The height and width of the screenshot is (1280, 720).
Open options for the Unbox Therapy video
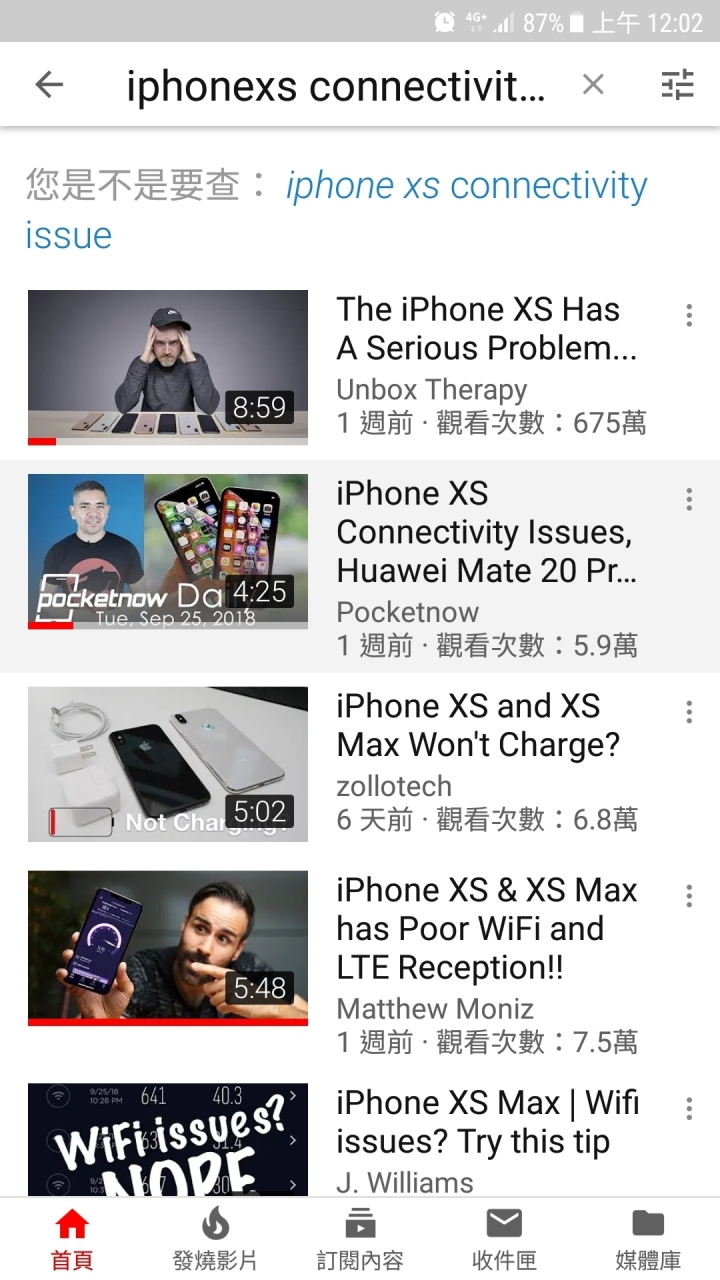(689, 316)
